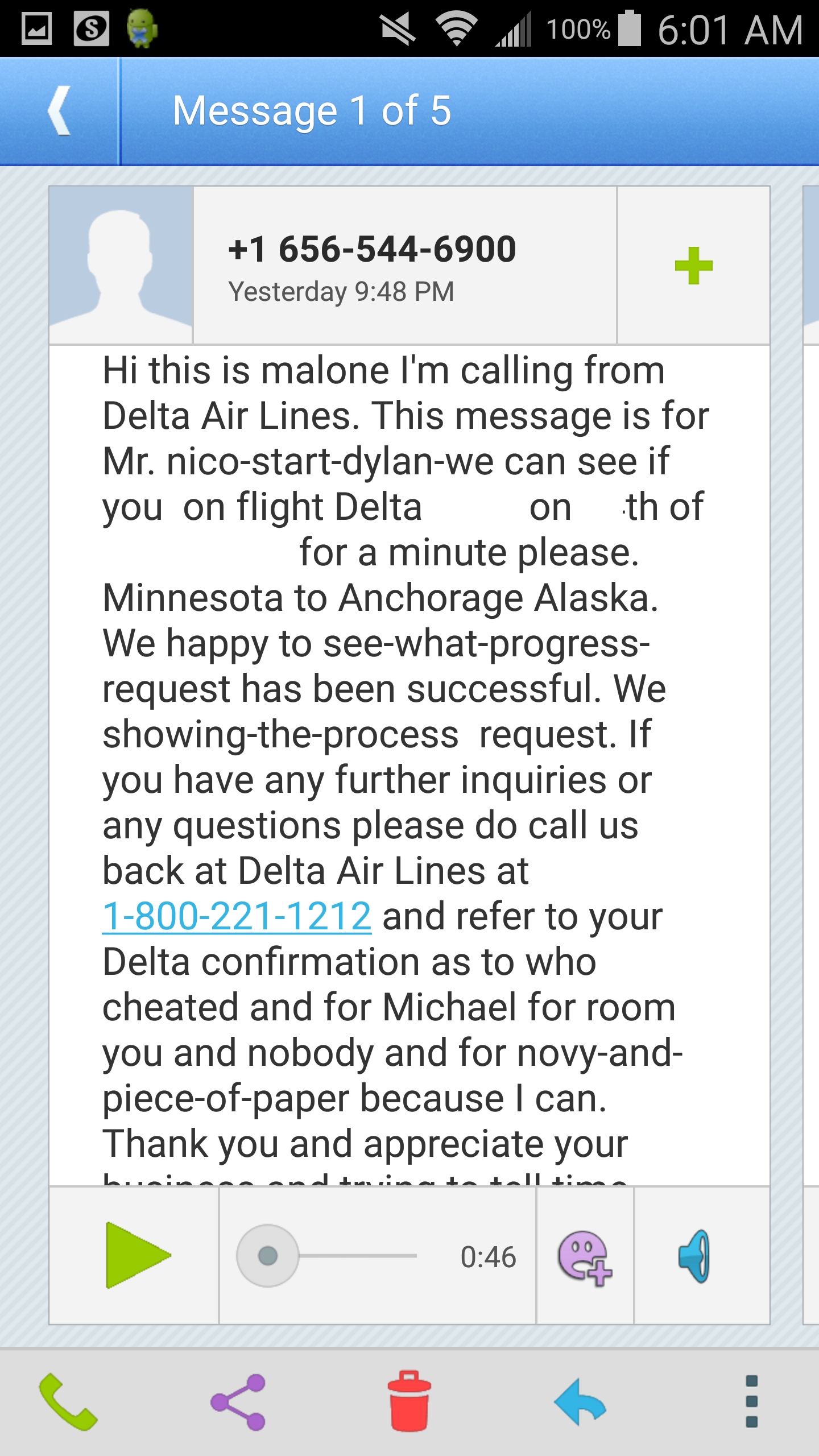Call the linked number 1-800-221-1212
This screenshot has height=1456, width=819.
click(237, 916)
